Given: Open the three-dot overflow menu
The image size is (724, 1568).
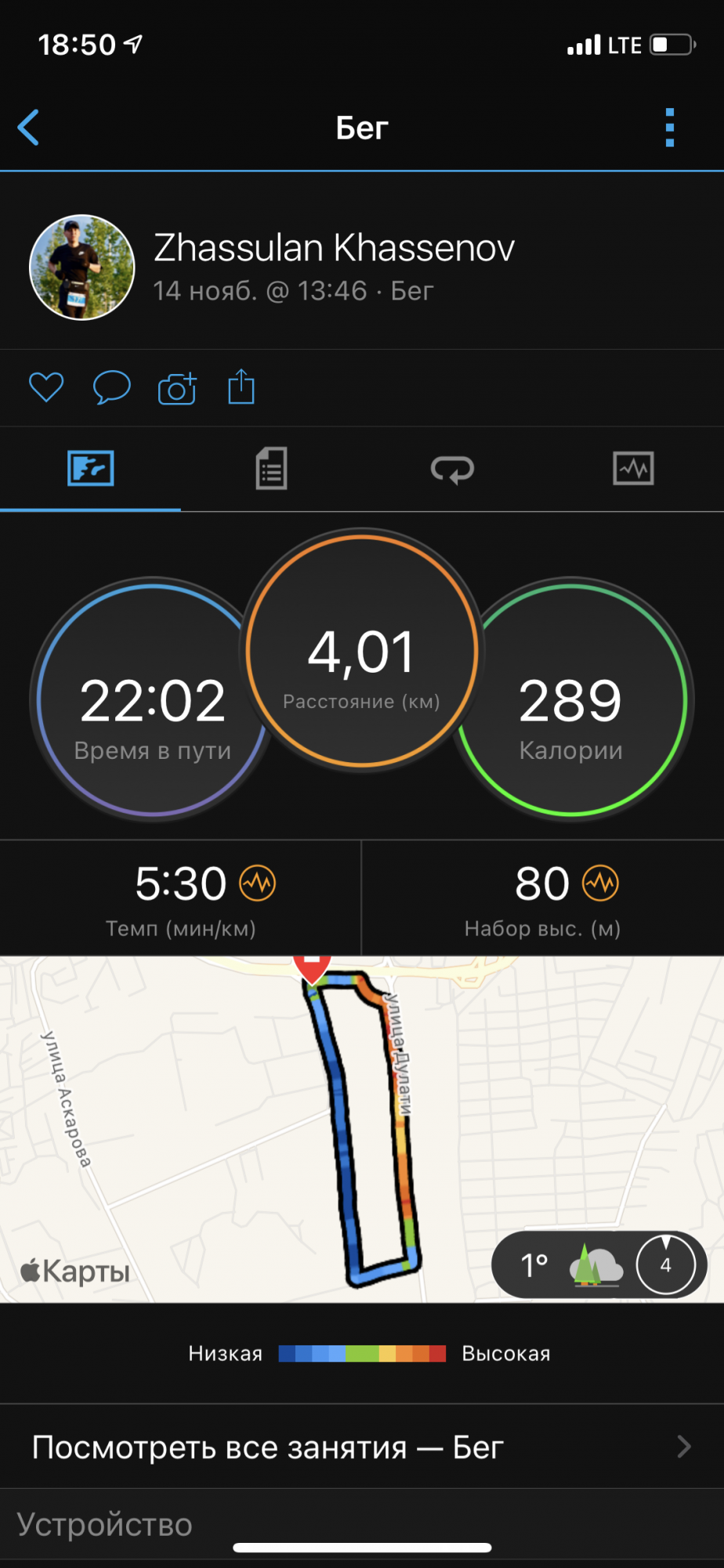Looking at the screenshot, I should point(669,128).
